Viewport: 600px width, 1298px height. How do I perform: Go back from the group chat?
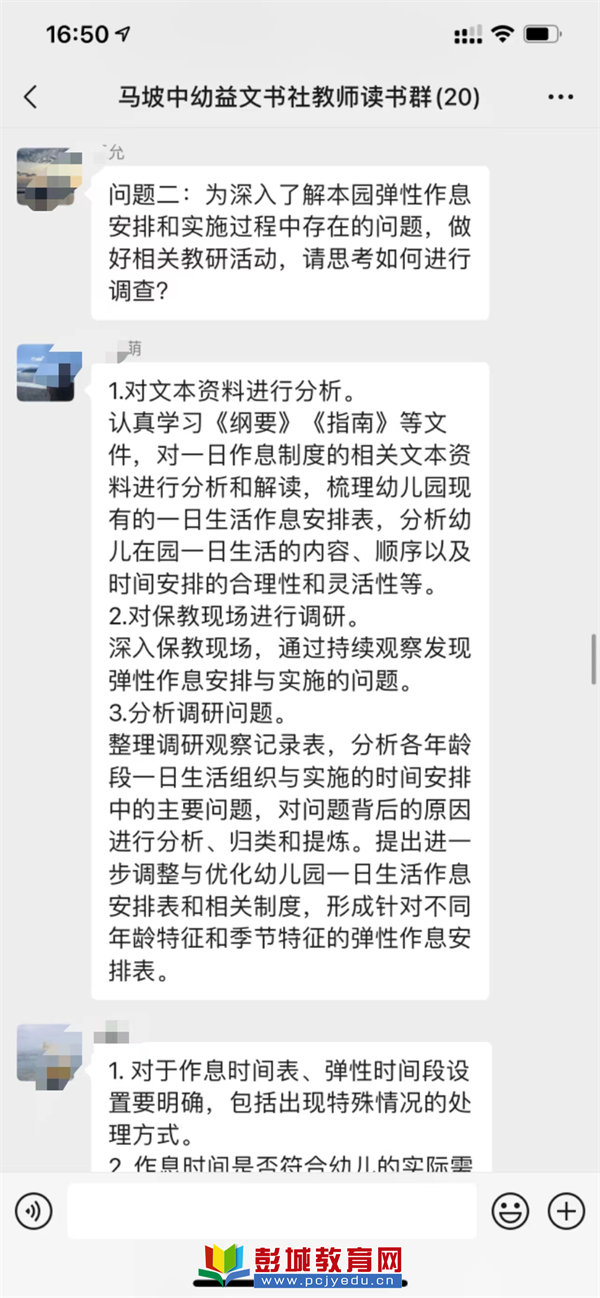(30, 97)
